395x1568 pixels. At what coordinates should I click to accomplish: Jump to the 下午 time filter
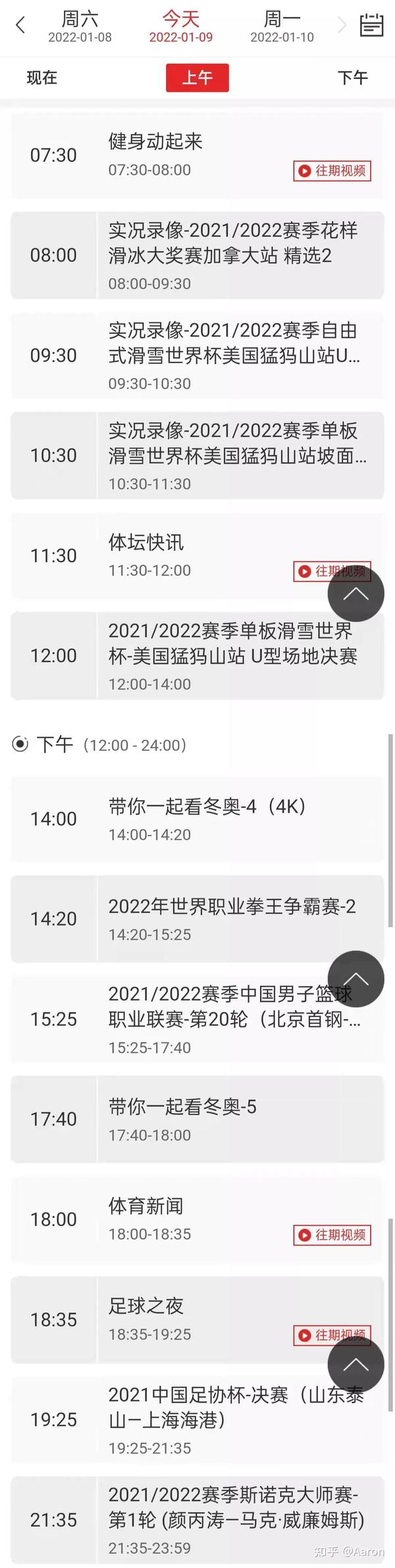click(x=352, y=78)
